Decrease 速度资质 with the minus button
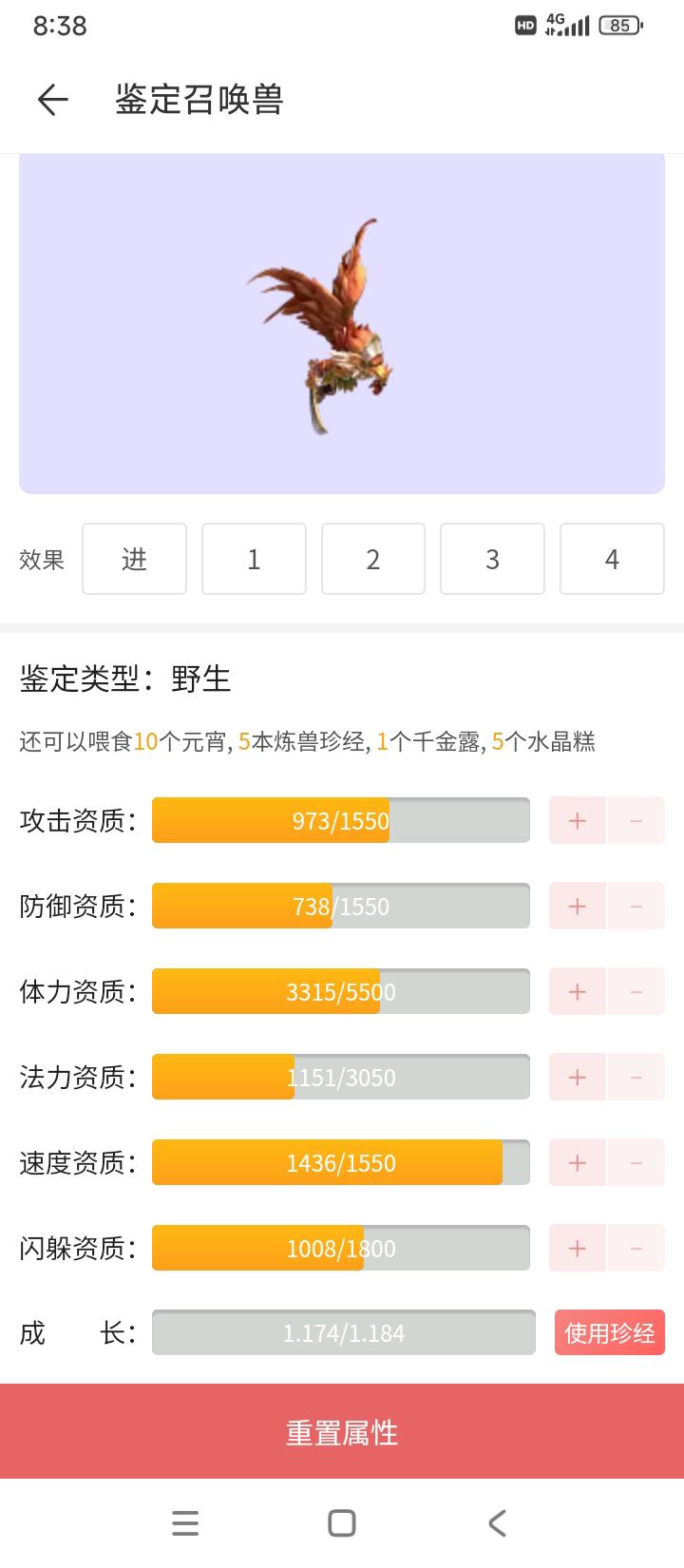The image size is (684, 1568). coord(636,1162)
